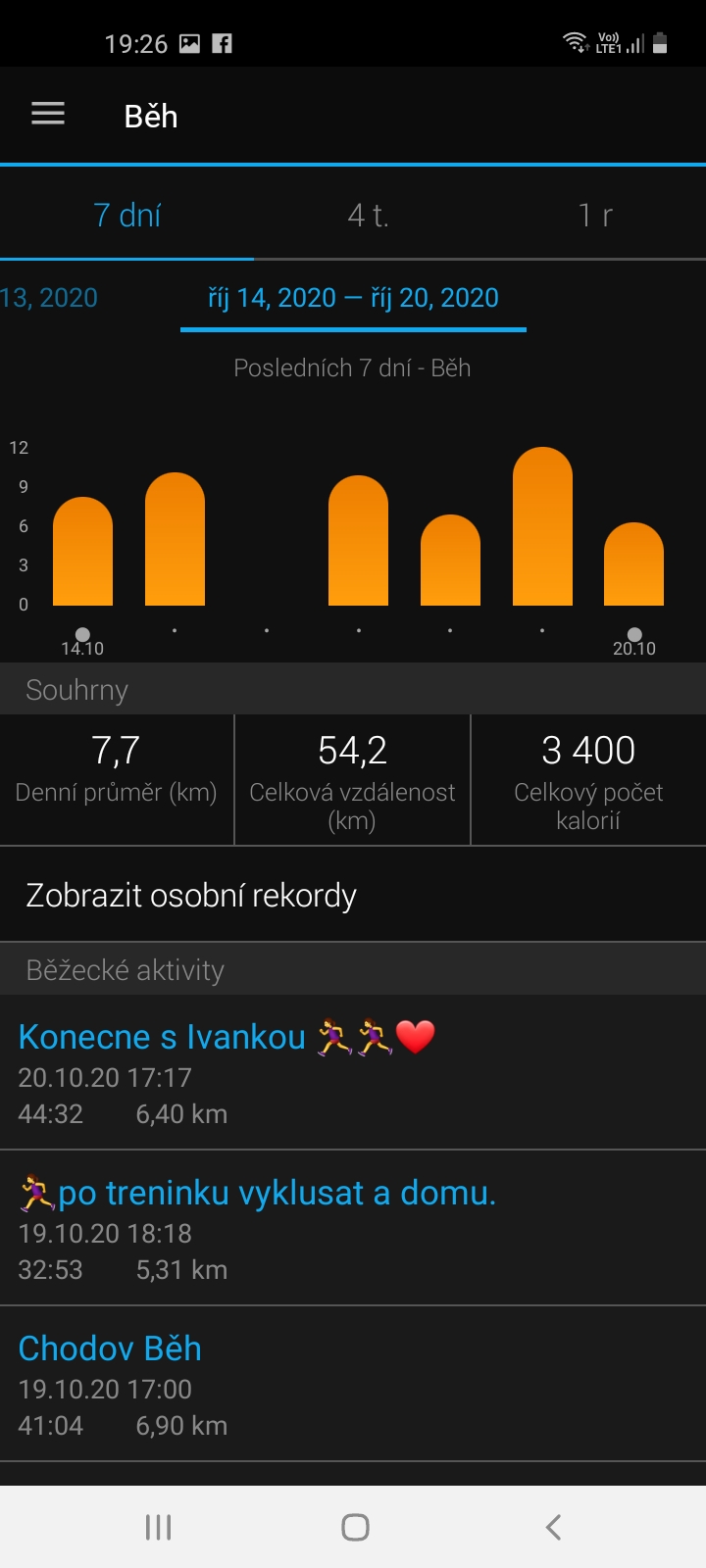Open Zobrazit osobní rekordy
The height and width of the screenshot is (1568, 706).
(353, 895)
